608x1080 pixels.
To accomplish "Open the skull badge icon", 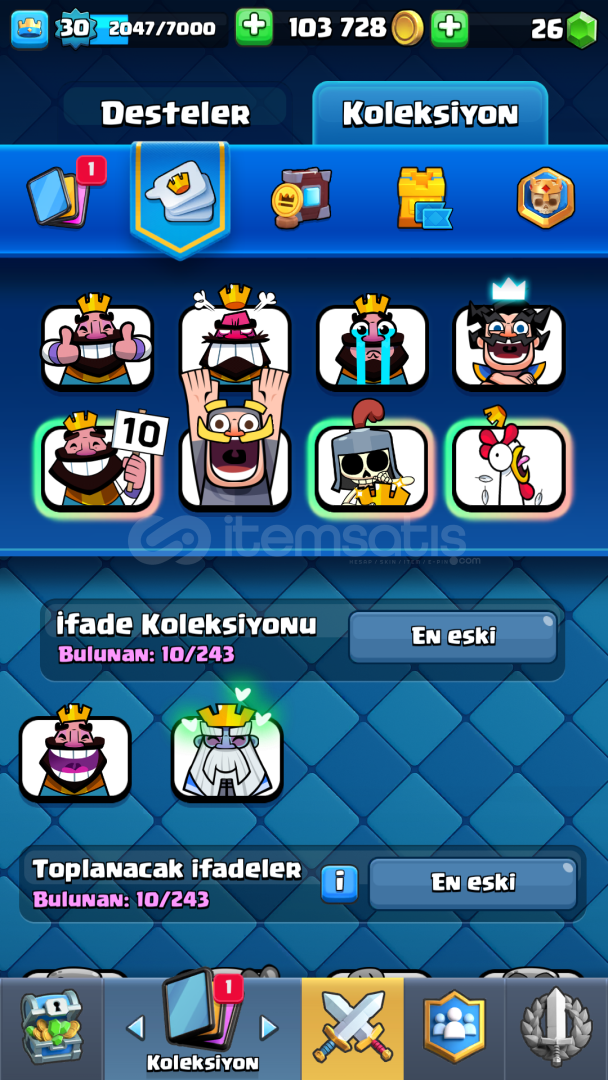I will (545, 198).
